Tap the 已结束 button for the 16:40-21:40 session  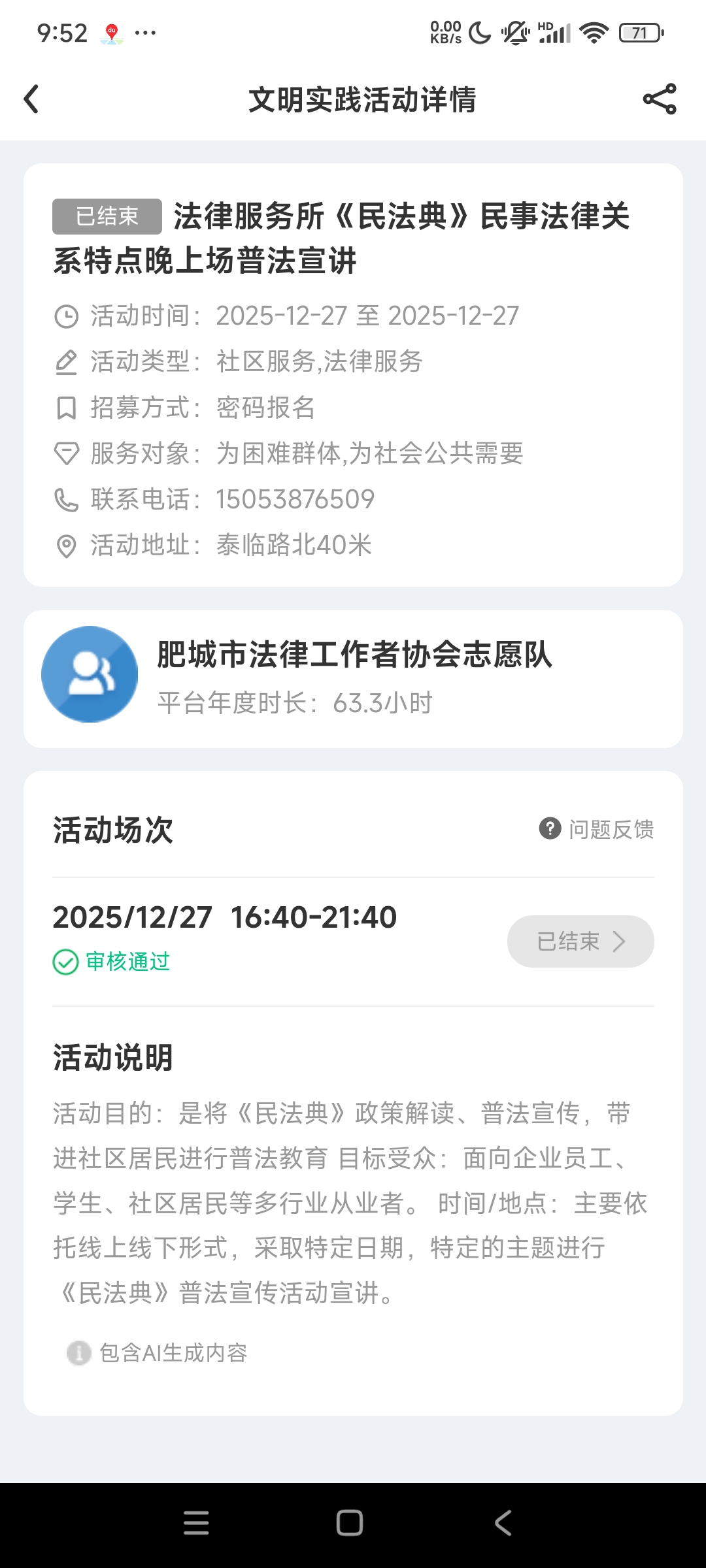(580, 941)
